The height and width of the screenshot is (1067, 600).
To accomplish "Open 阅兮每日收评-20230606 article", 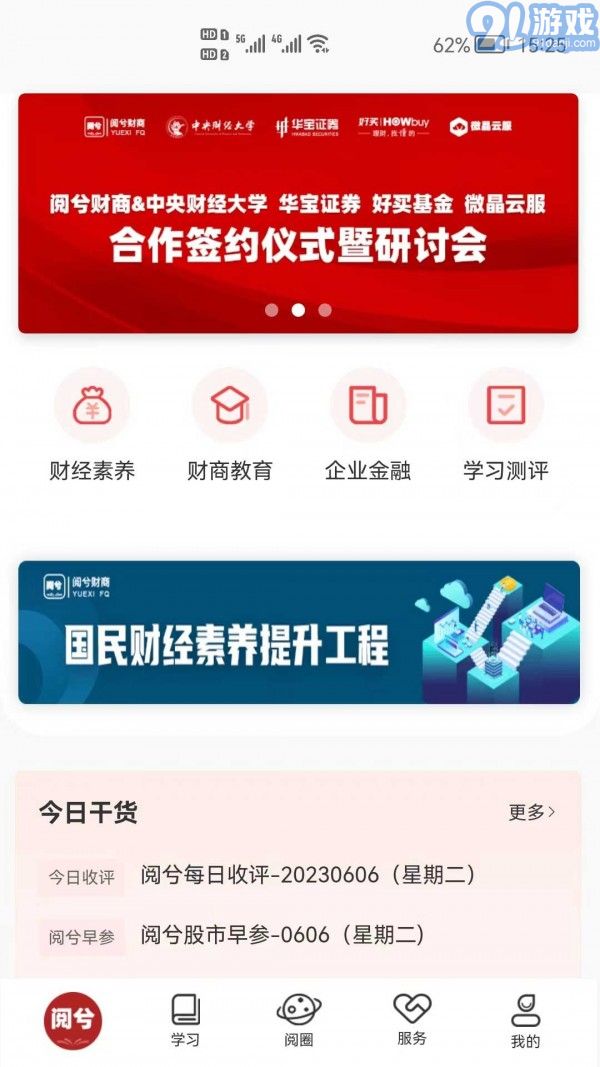I will 308,875.
